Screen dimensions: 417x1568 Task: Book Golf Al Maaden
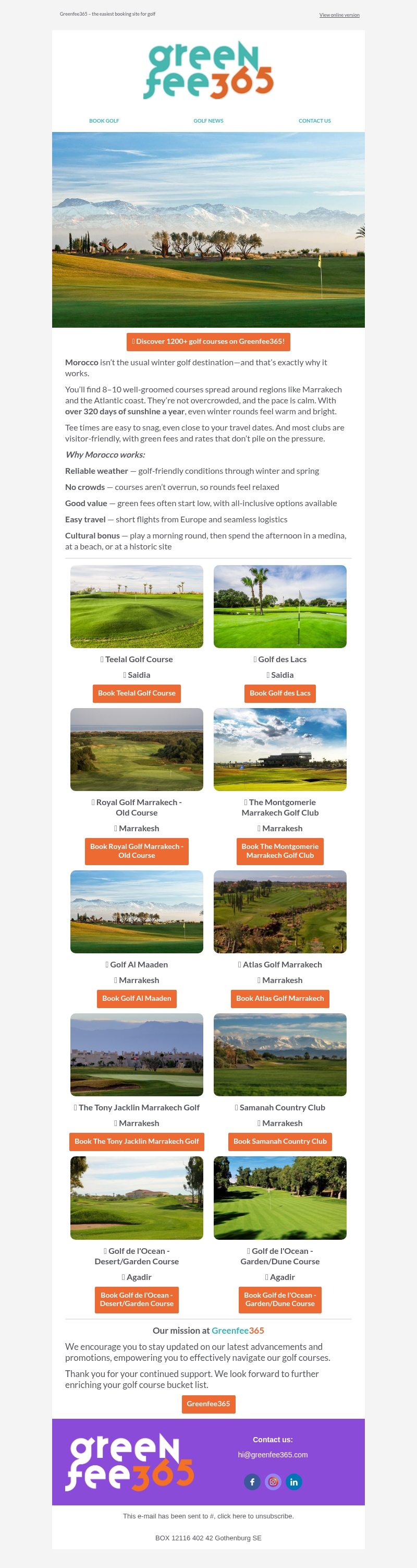pos(137,998)
